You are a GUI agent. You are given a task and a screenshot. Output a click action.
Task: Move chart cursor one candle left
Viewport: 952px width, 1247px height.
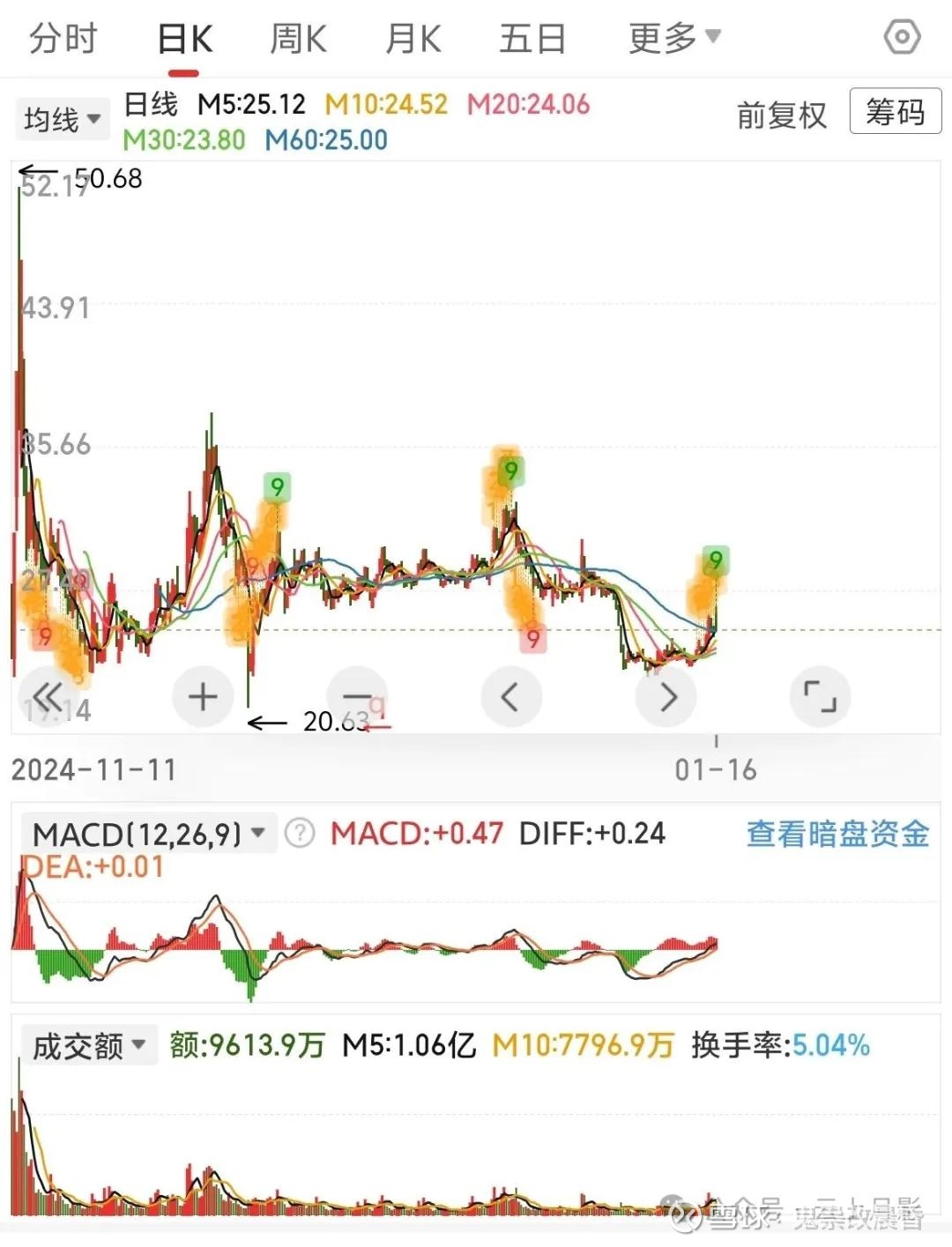point(510,696)
